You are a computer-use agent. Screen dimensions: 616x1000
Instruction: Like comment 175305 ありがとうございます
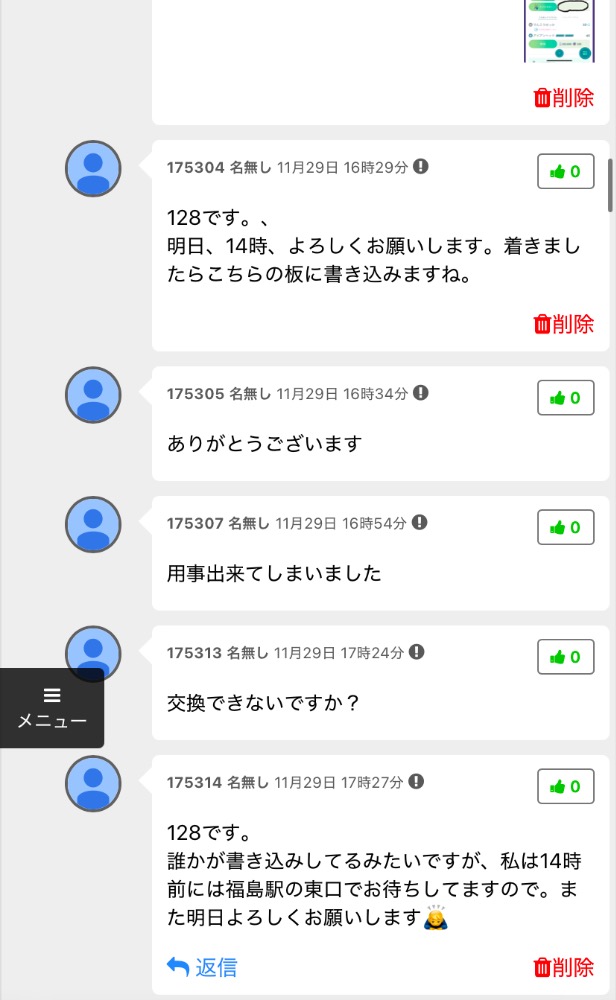click(566, 397)
